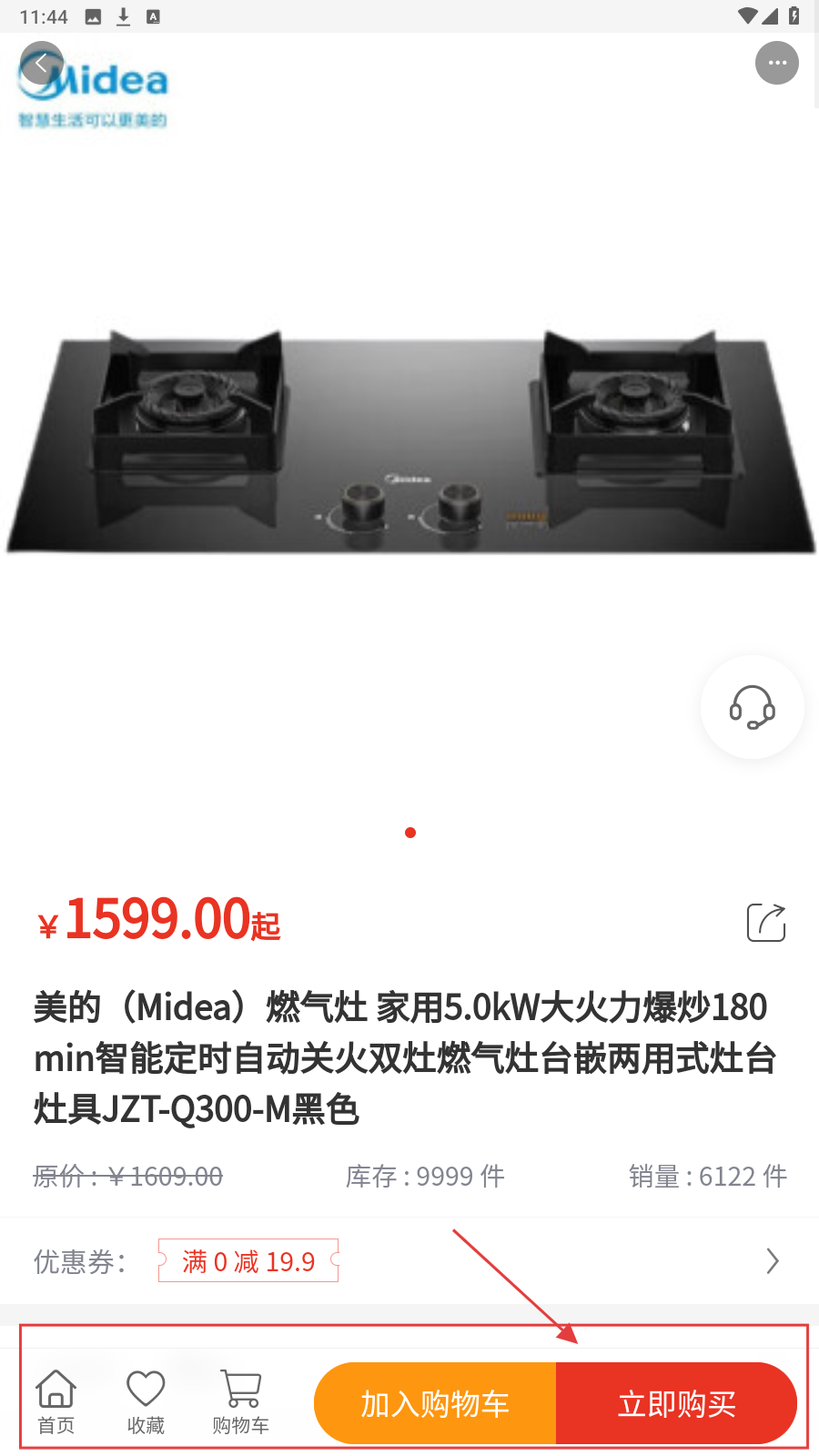Tap 立即购买 to buy now
The image size is (819, 1456).
coord(676,1403)
